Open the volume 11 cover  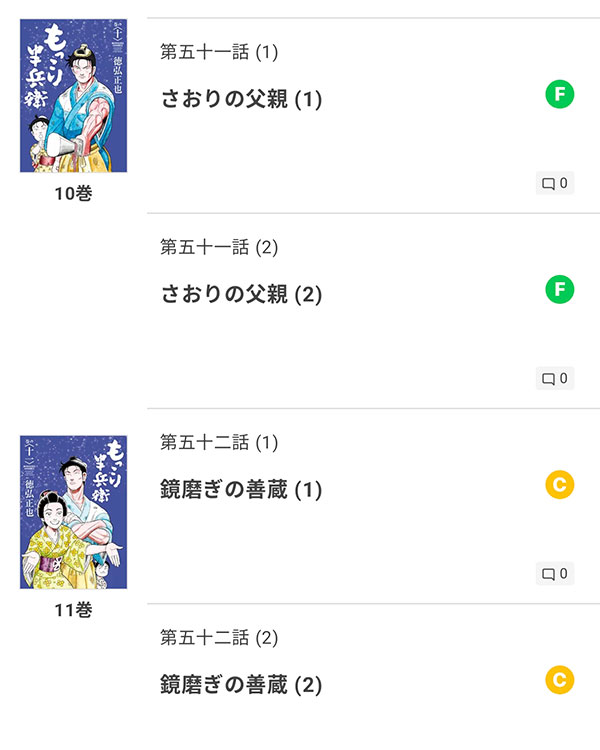(x=73, y=512)
